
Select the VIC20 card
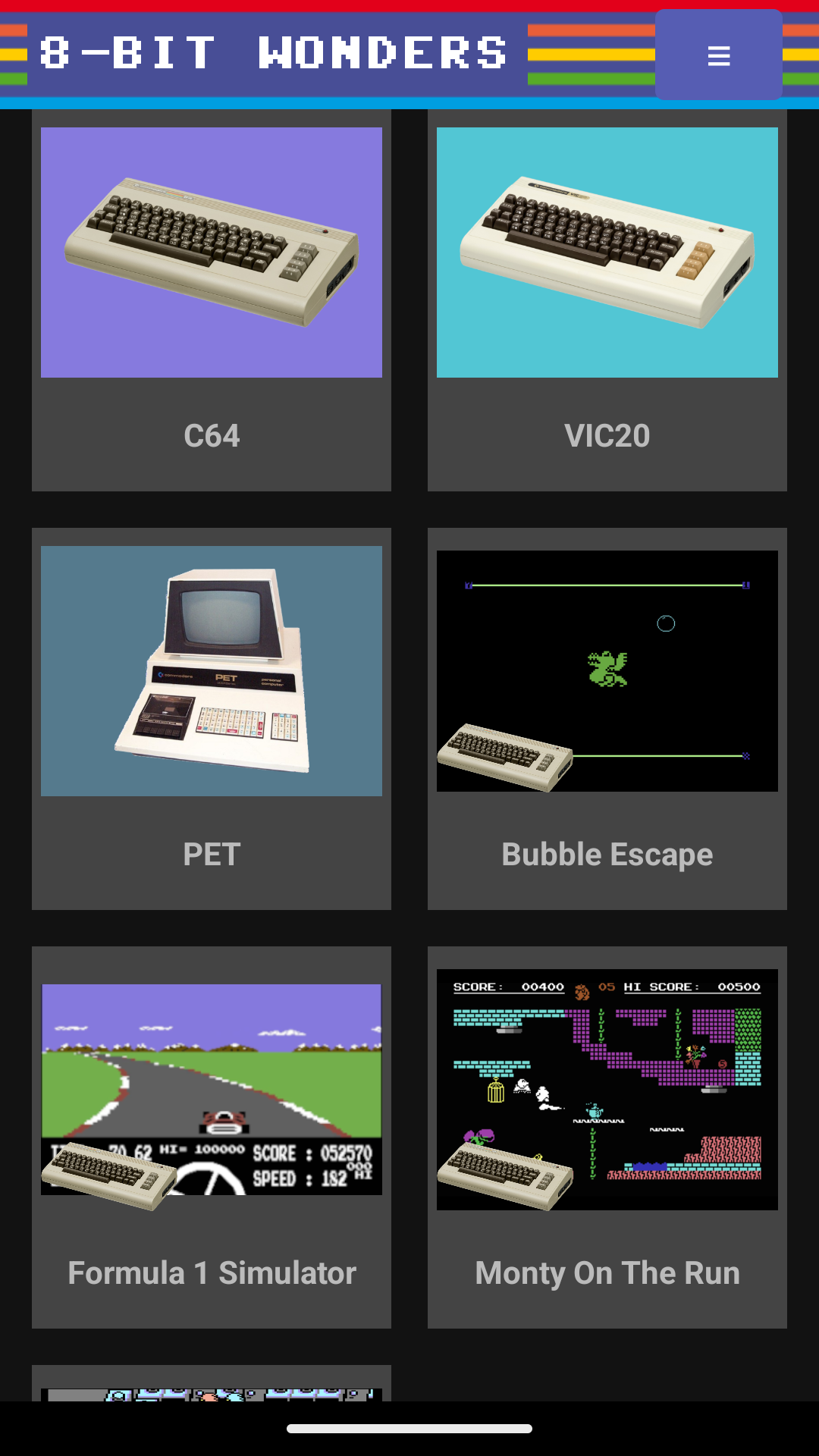click(x=607, y=300)
